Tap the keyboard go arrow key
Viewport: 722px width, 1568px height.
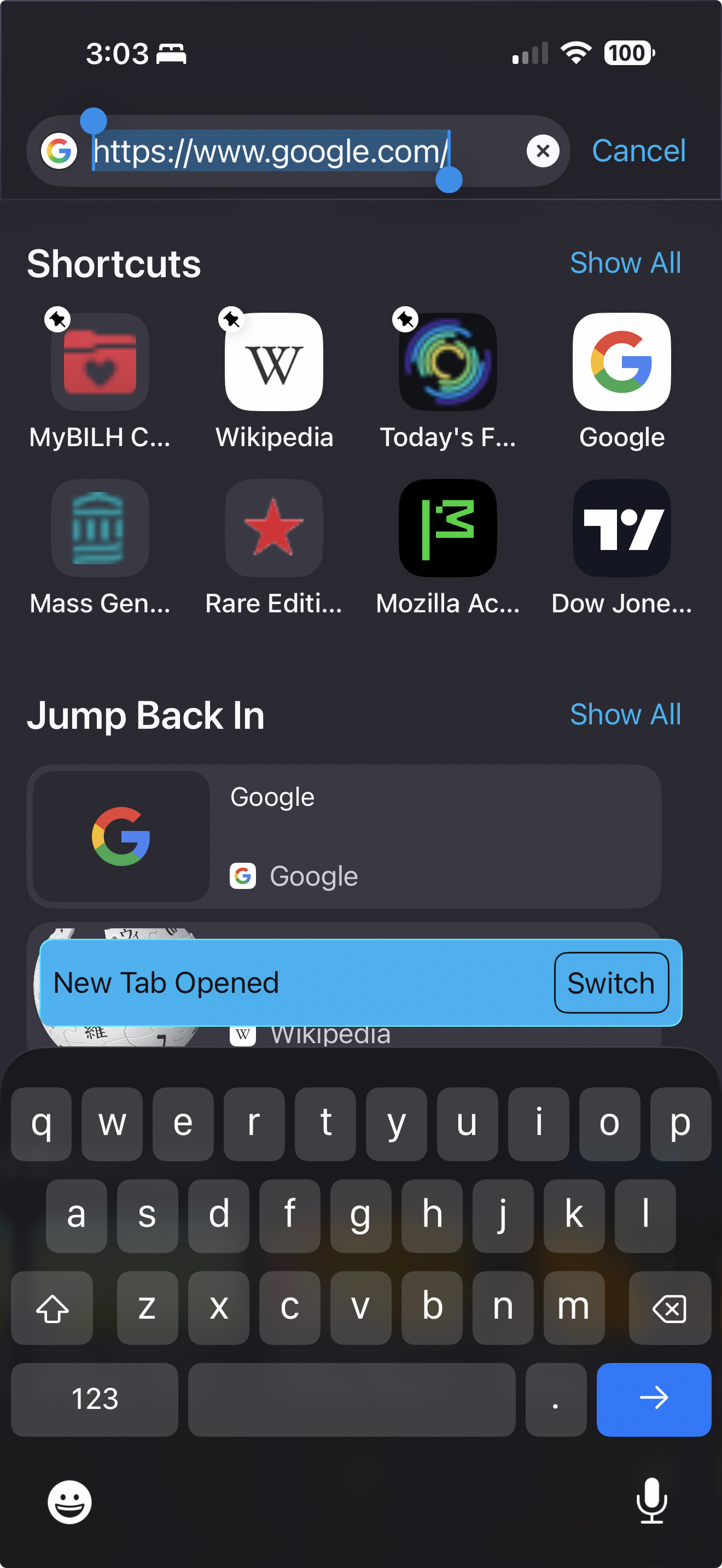click(x=653, y=1399)
